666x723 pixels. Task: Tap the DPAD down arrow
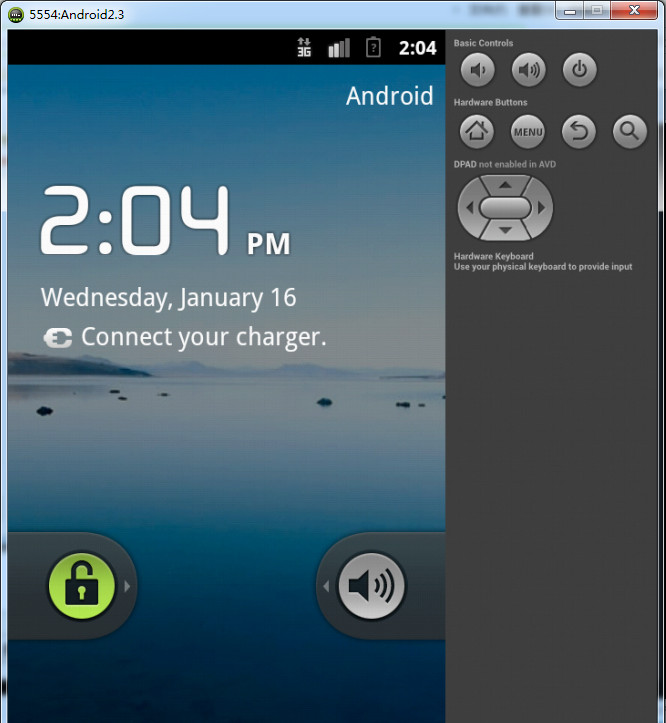coord(505,231)
